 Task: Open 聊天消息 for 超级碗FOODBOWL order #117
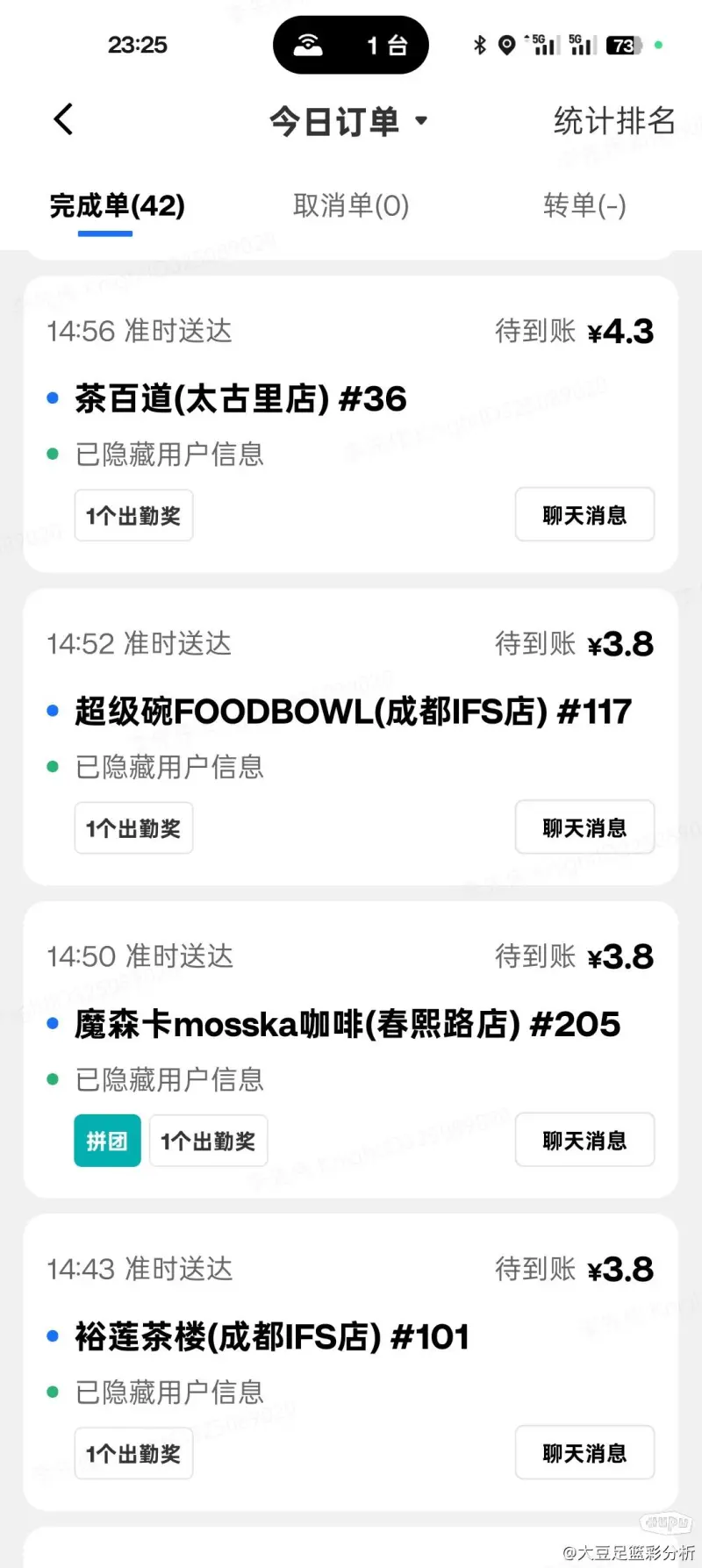(584, 827)
